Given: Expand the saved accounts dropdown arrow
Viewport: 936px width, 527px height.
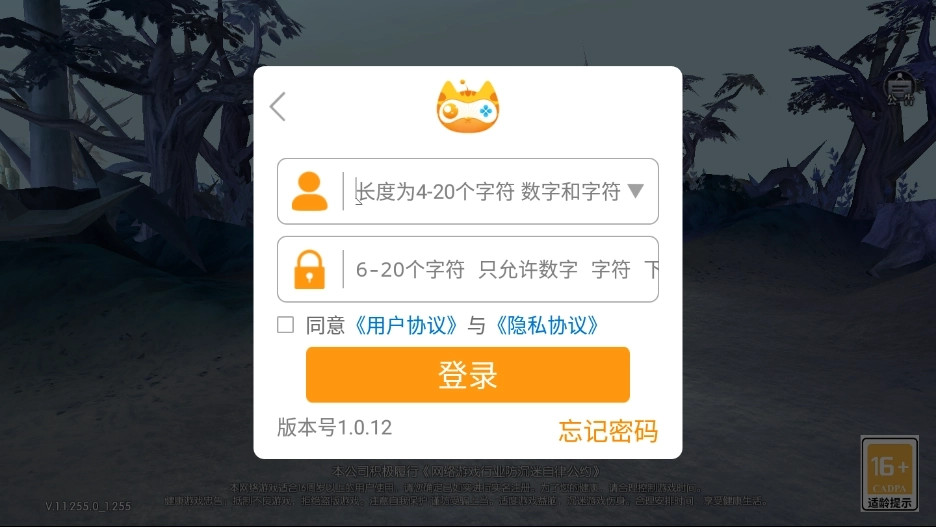Looking at the screenshot, I should (x=635, y=191).
